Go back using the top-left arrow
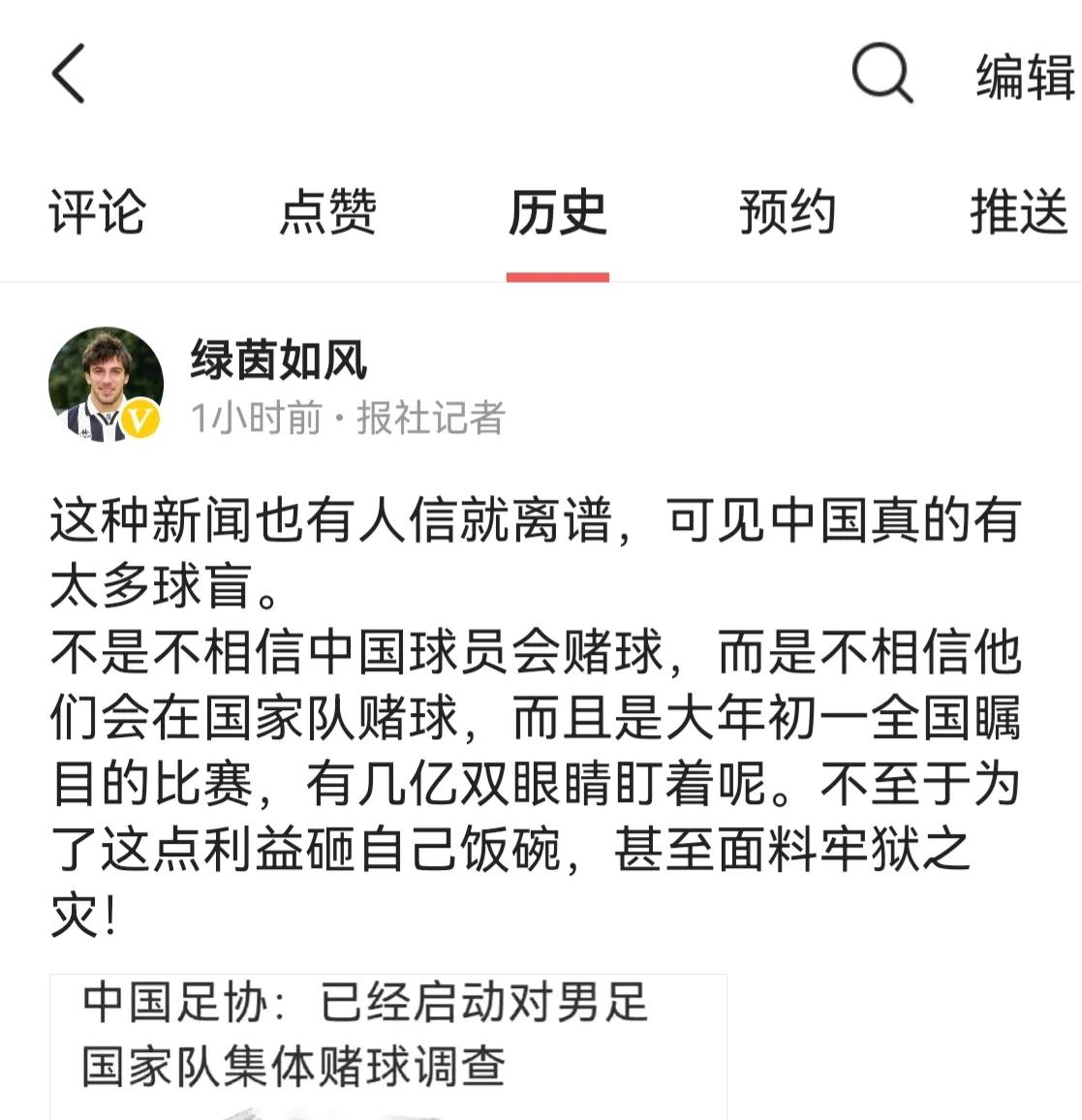The image size is (1082, 1120). click(x=69, y=74)
